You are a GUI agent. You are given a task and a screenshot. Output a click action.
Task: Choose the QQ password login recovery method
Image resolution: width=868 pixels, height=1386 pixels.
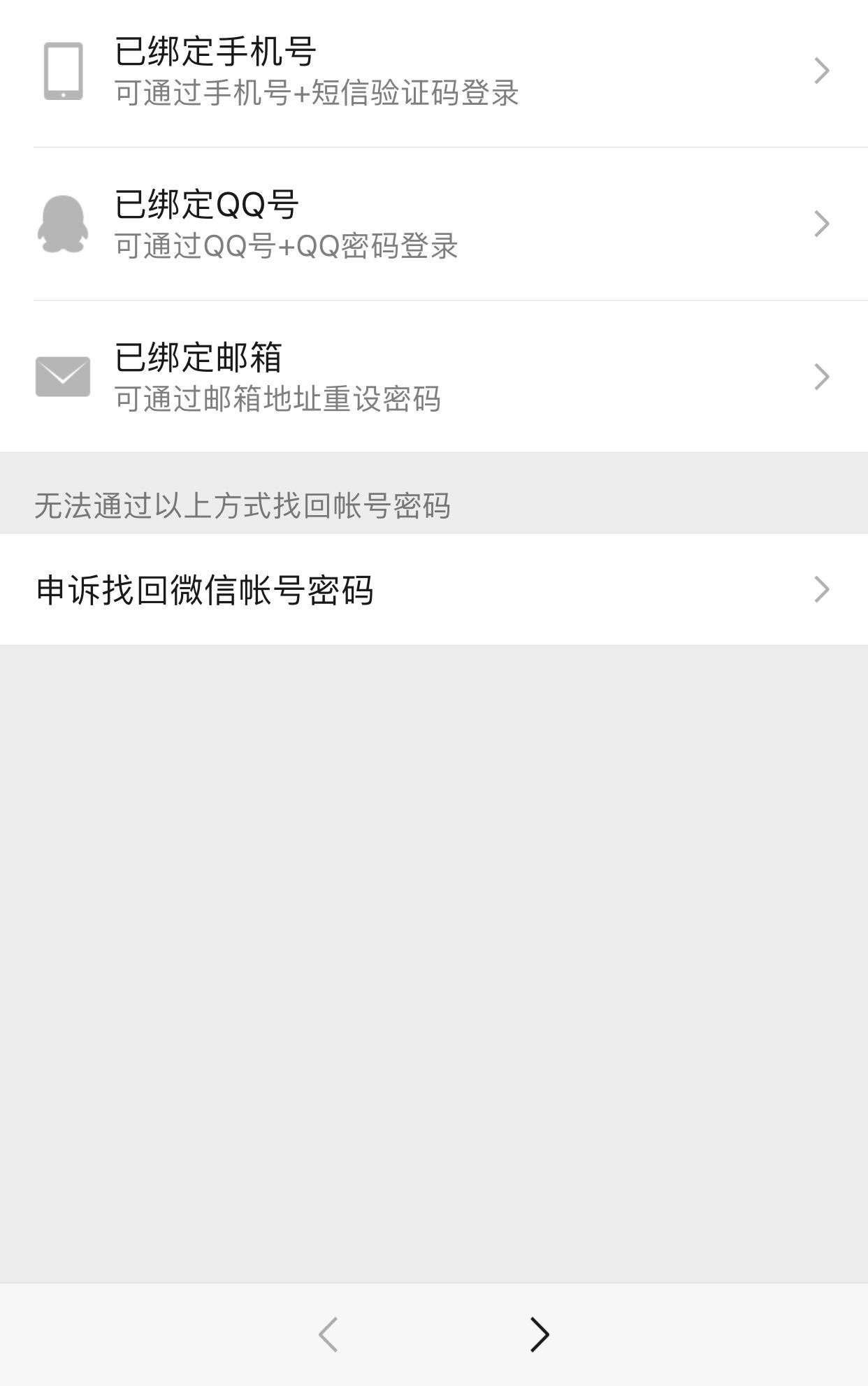[433, 225]
